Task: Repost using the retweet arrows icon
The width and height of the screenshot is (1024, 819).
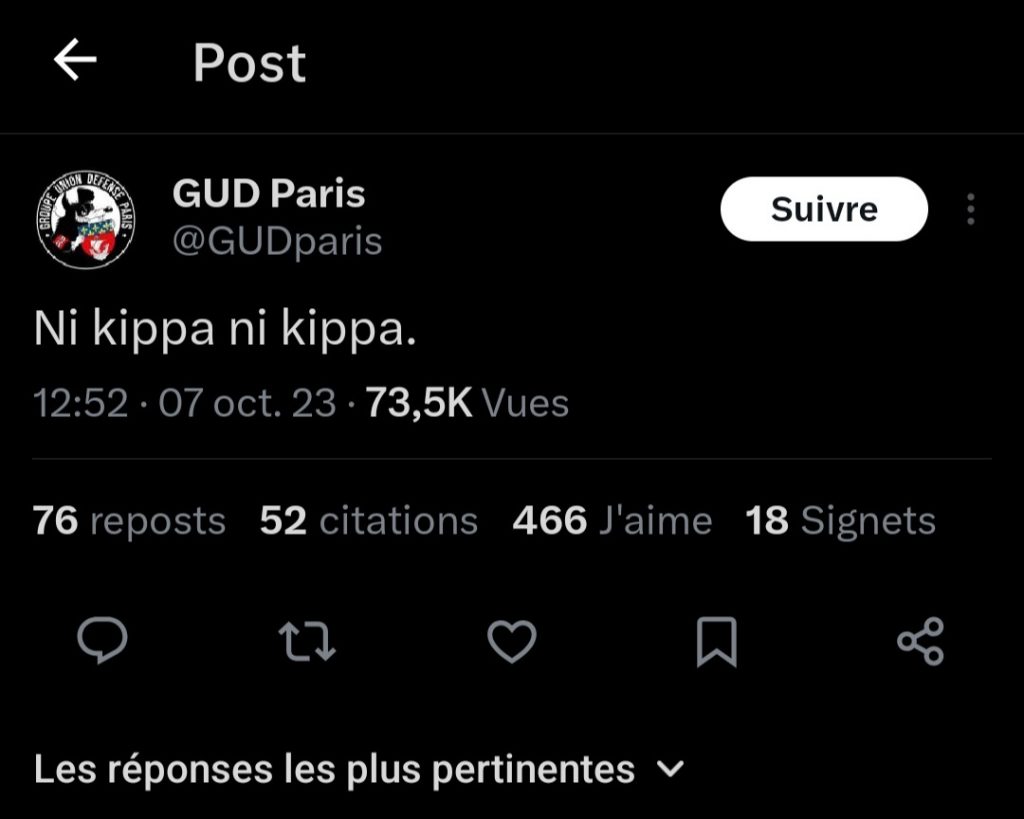Action: pyautogui.click(x=307, y=641)
